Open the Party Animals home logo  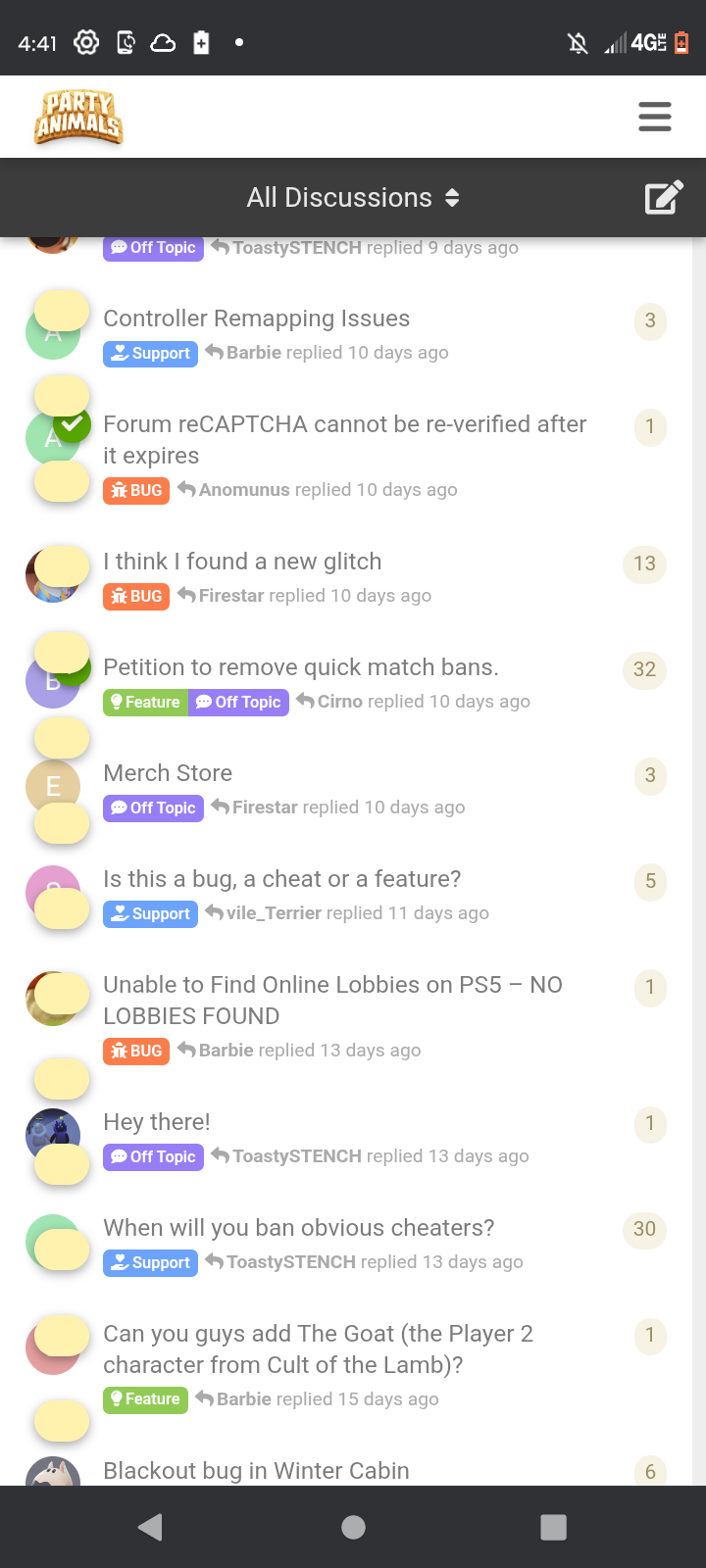point(78,118)
